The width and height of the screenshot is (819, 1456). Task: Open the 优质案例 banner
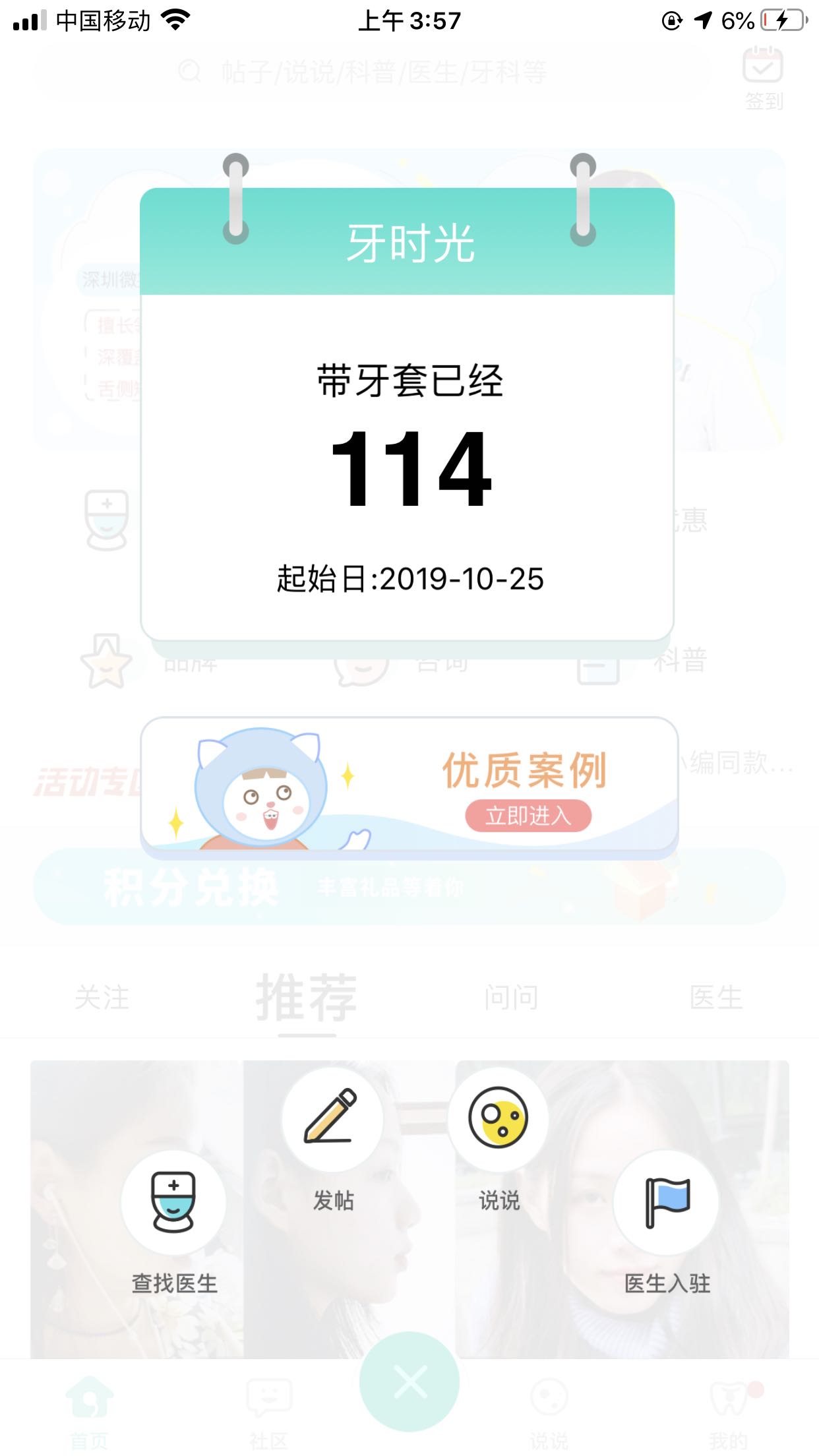409,785
